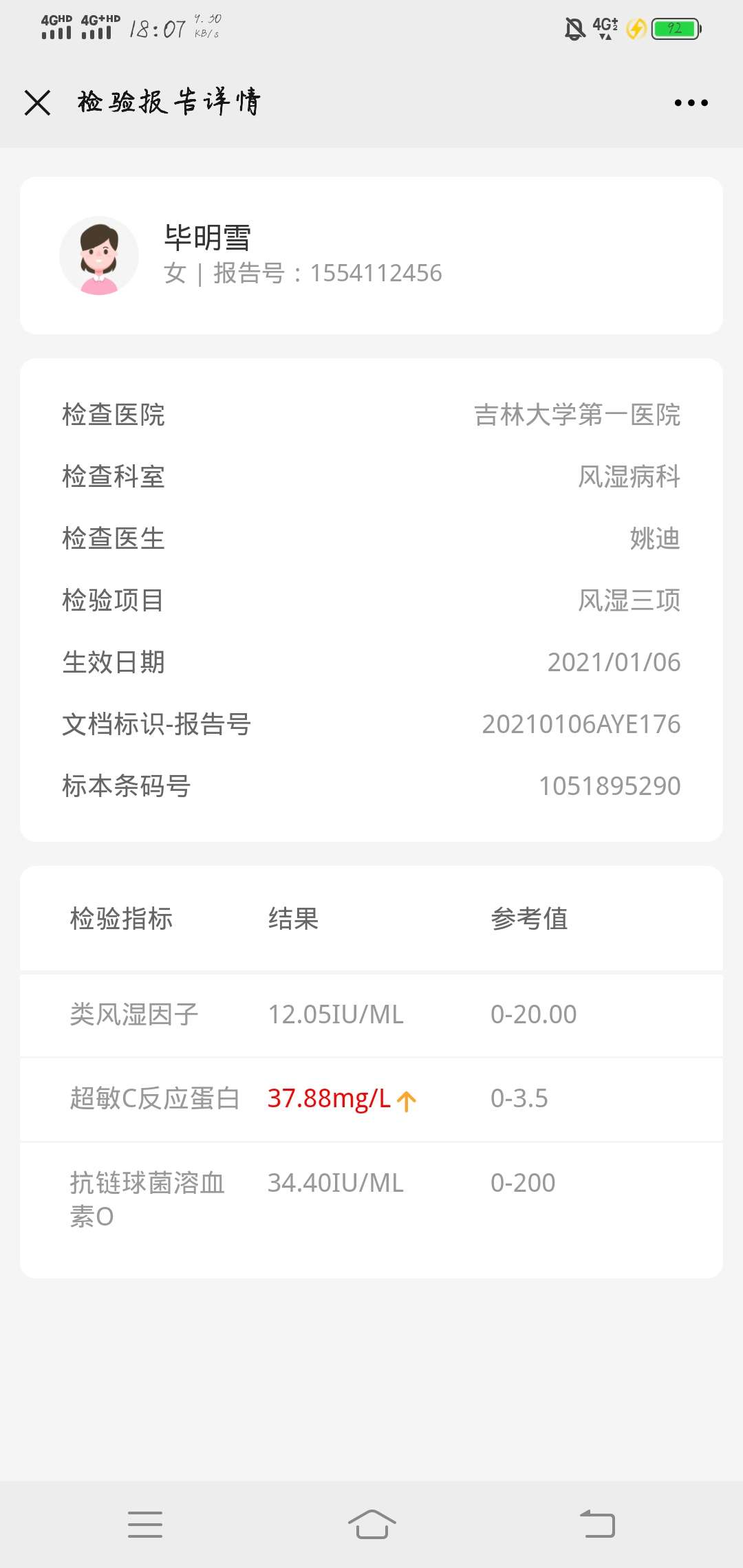Tap the report number 1554112456
743x1568 pixels.
pos(374,272)
